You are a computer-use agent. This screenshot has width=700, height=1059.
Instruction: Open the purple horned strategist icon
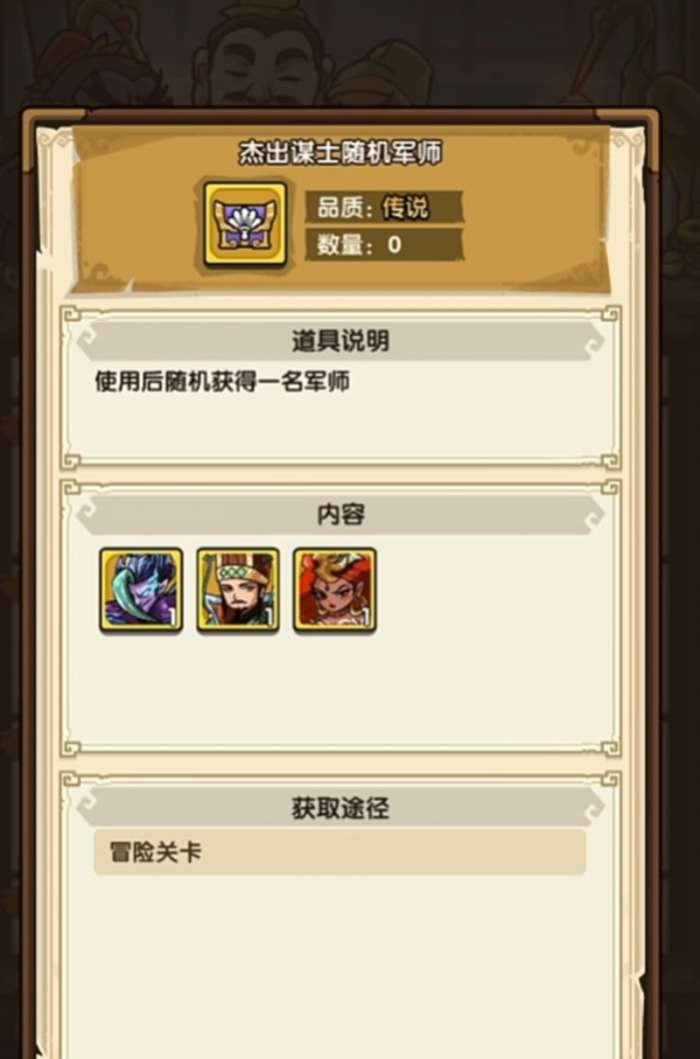140,589
